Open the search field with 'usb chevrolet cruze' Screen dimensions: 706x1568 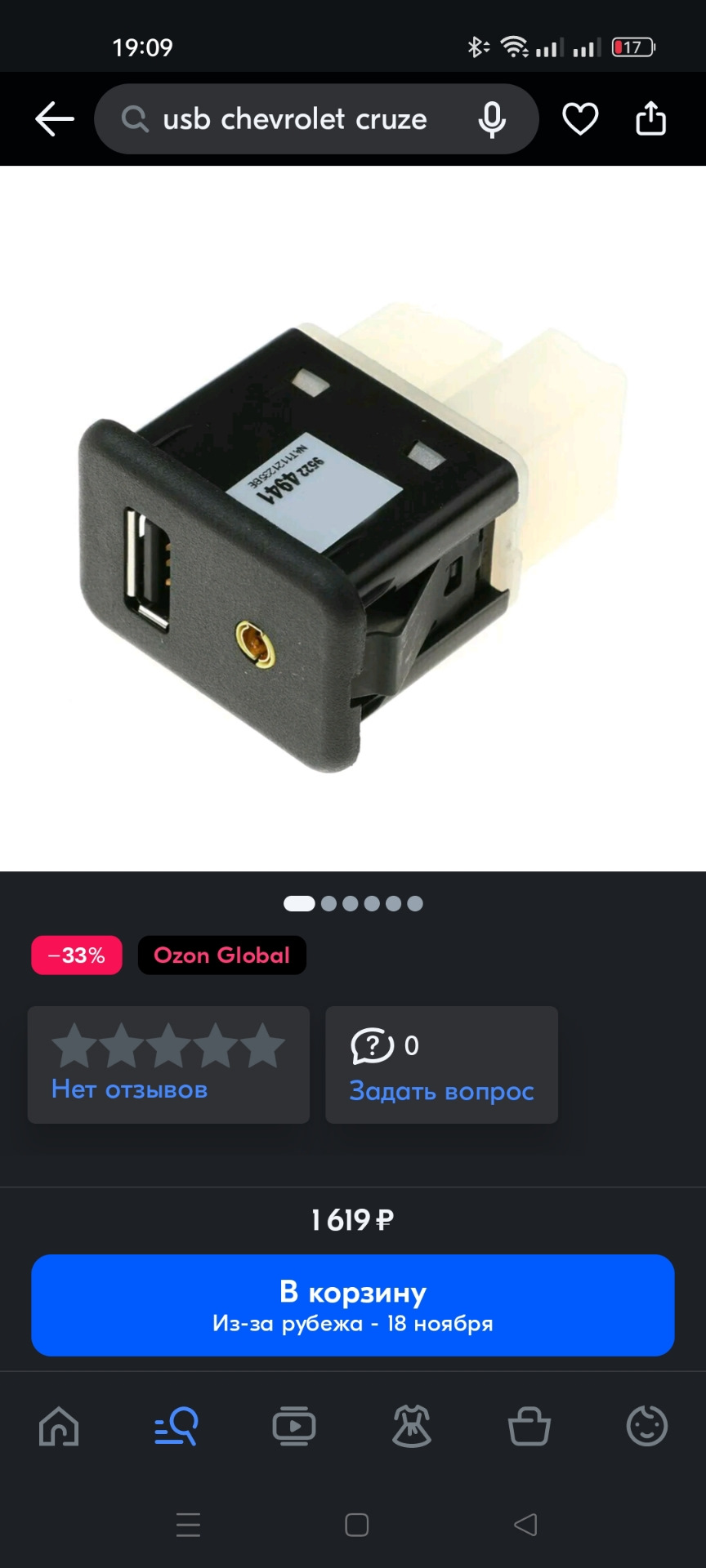tap(294, 119)
